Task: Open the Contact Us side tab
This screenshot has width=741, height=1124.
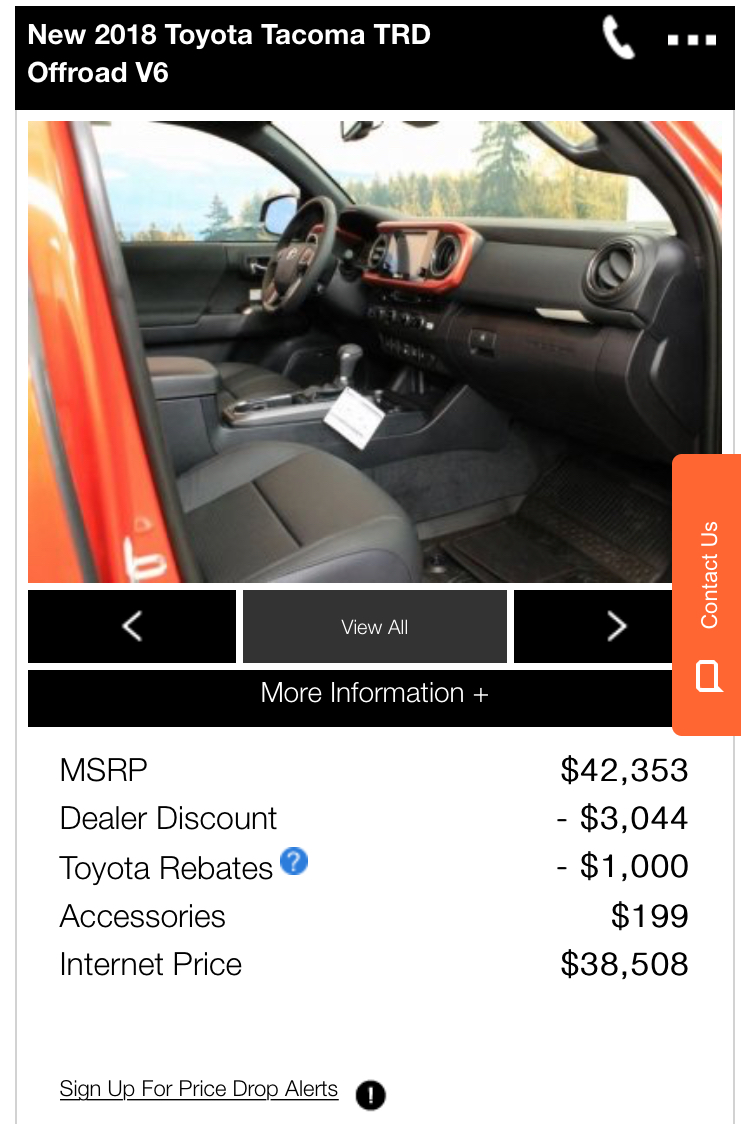Action: click(708, 595)
